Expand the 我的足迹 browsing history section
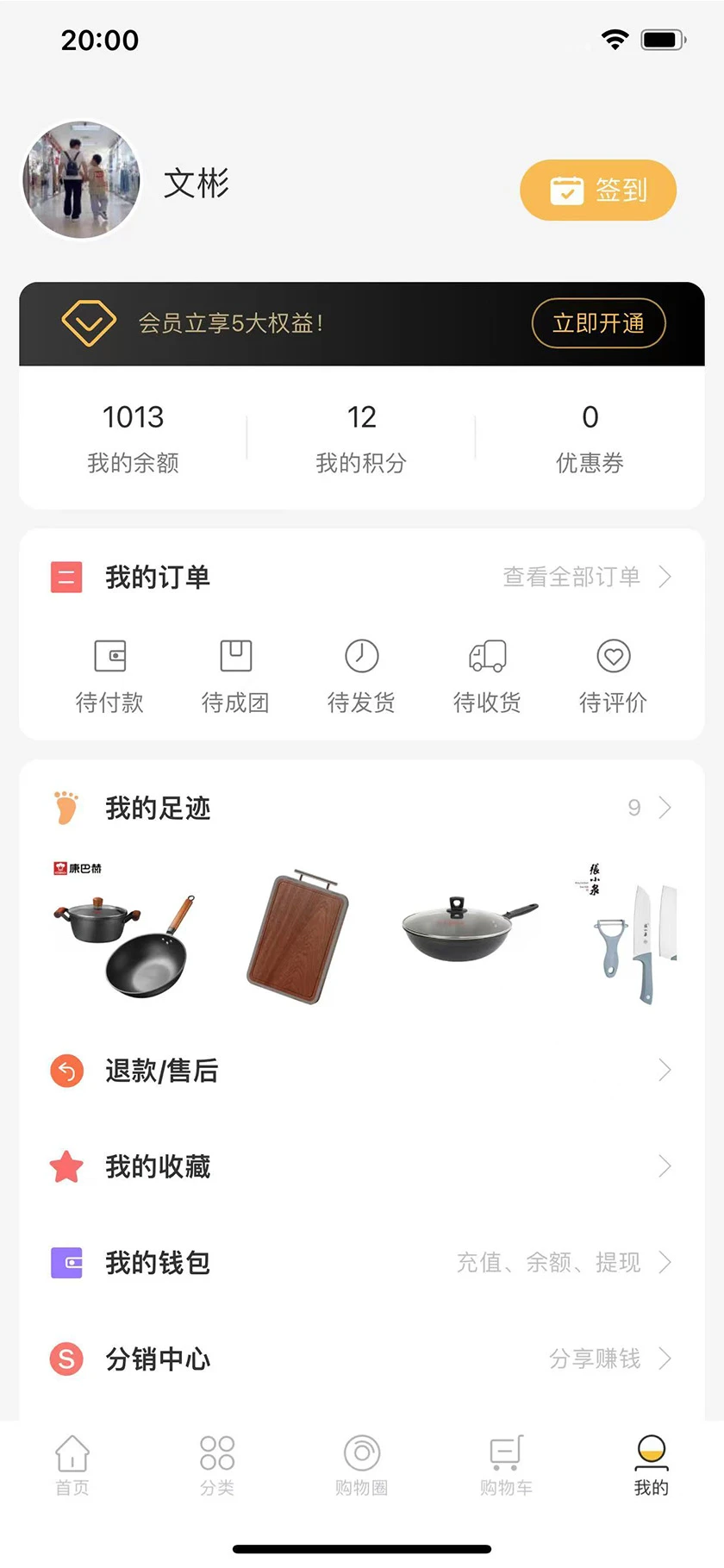Image resolution: width=724 pixels, height=1568 pixels. point(664,808)
